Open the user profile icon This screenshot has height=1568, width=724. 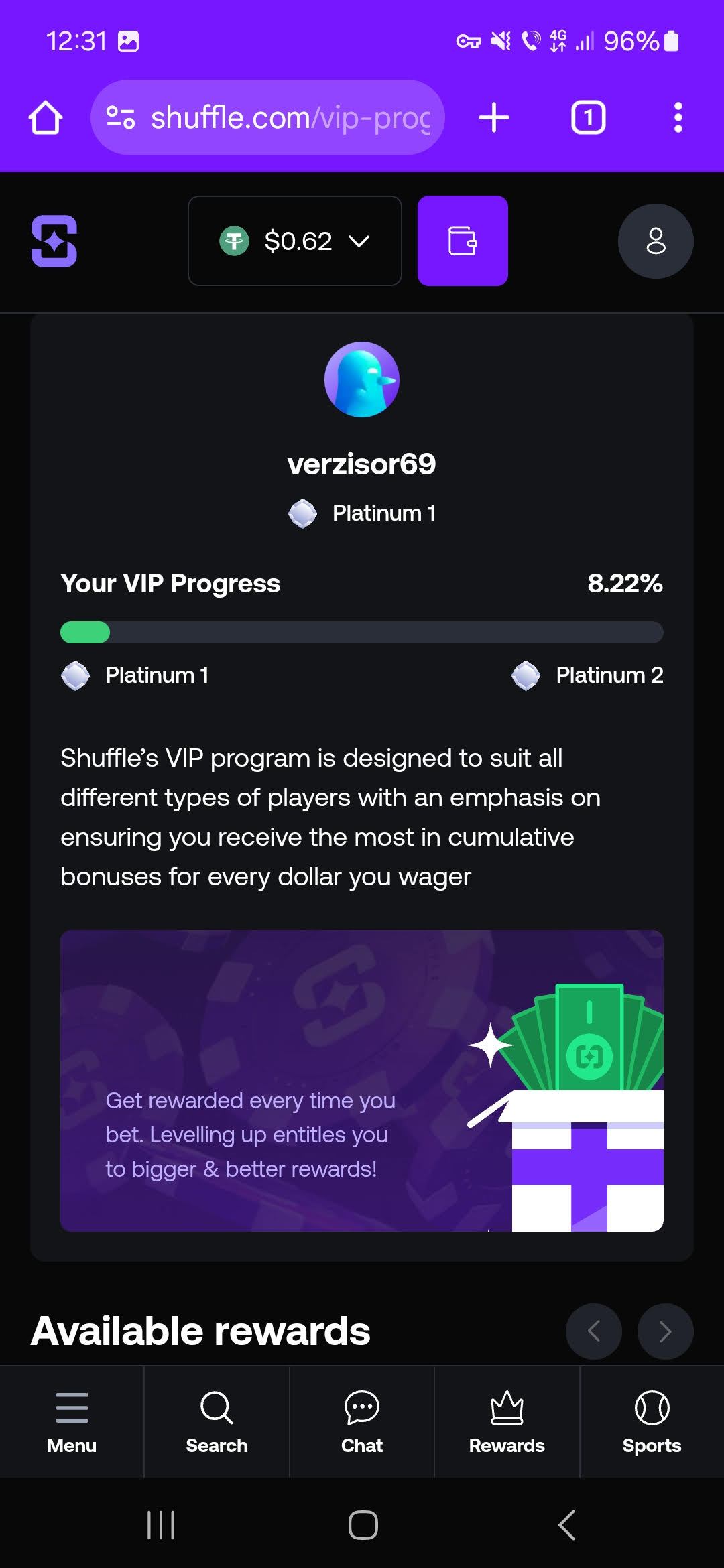pos(655,241)
